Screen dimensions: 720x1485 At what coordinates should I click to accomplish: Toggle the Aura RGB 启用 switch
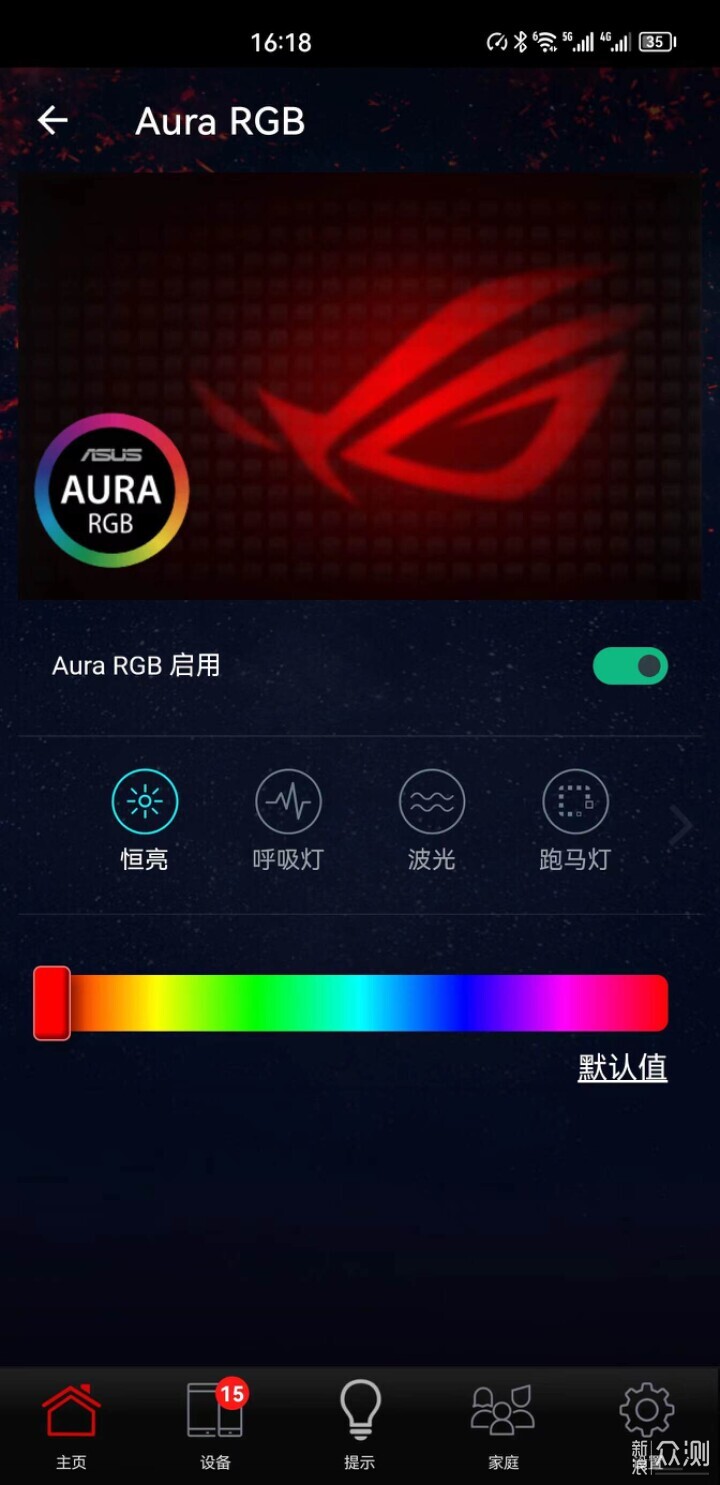coord(630,666)
